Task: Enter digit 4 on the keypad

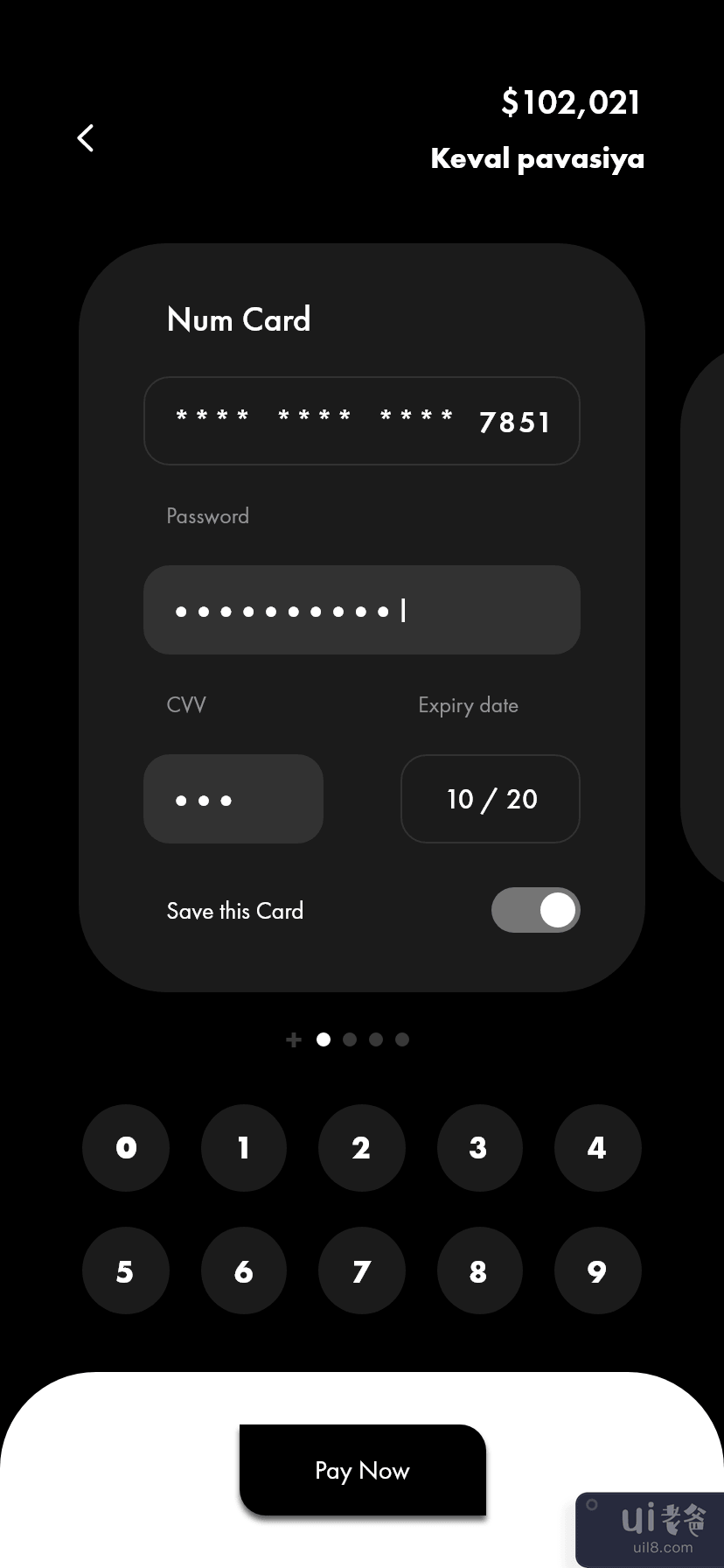Action: click(597, 1147)
